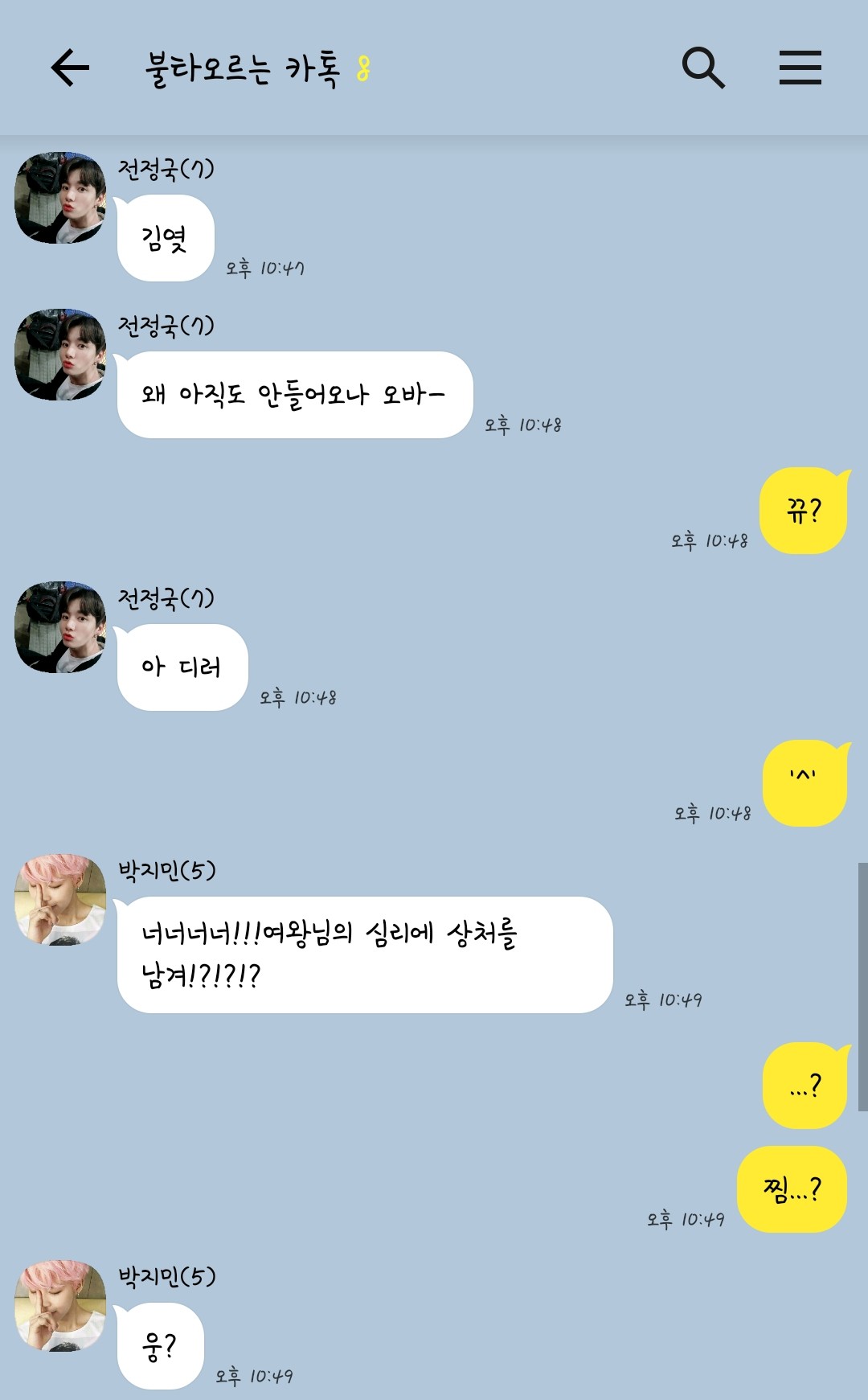Tap 박지민's avatar next to the 너너너너 message

pos(60,899)
